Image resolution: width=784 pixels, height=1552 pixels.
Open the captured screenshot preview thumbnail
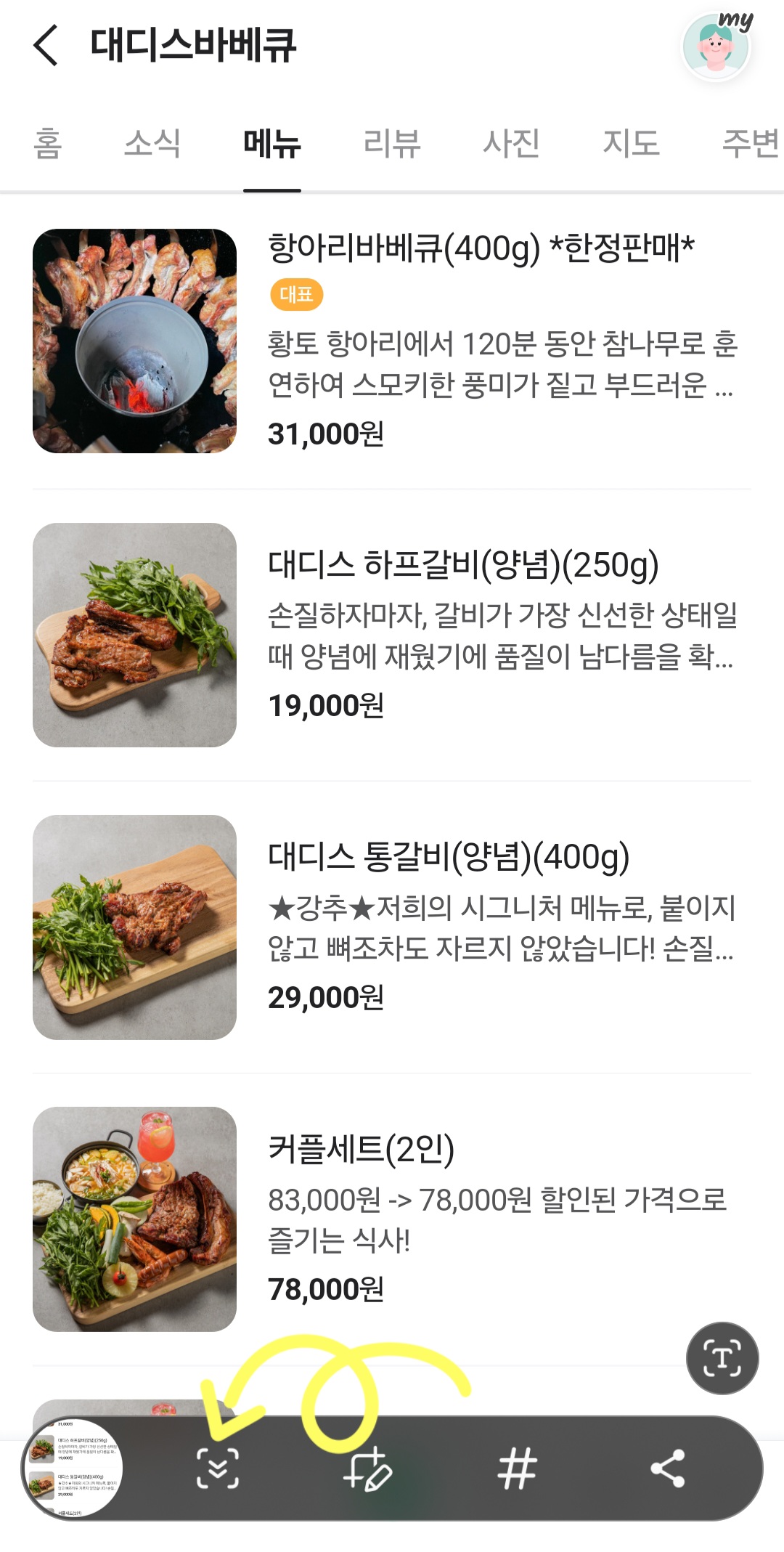pyautogui.click(x=73, y=1468)
